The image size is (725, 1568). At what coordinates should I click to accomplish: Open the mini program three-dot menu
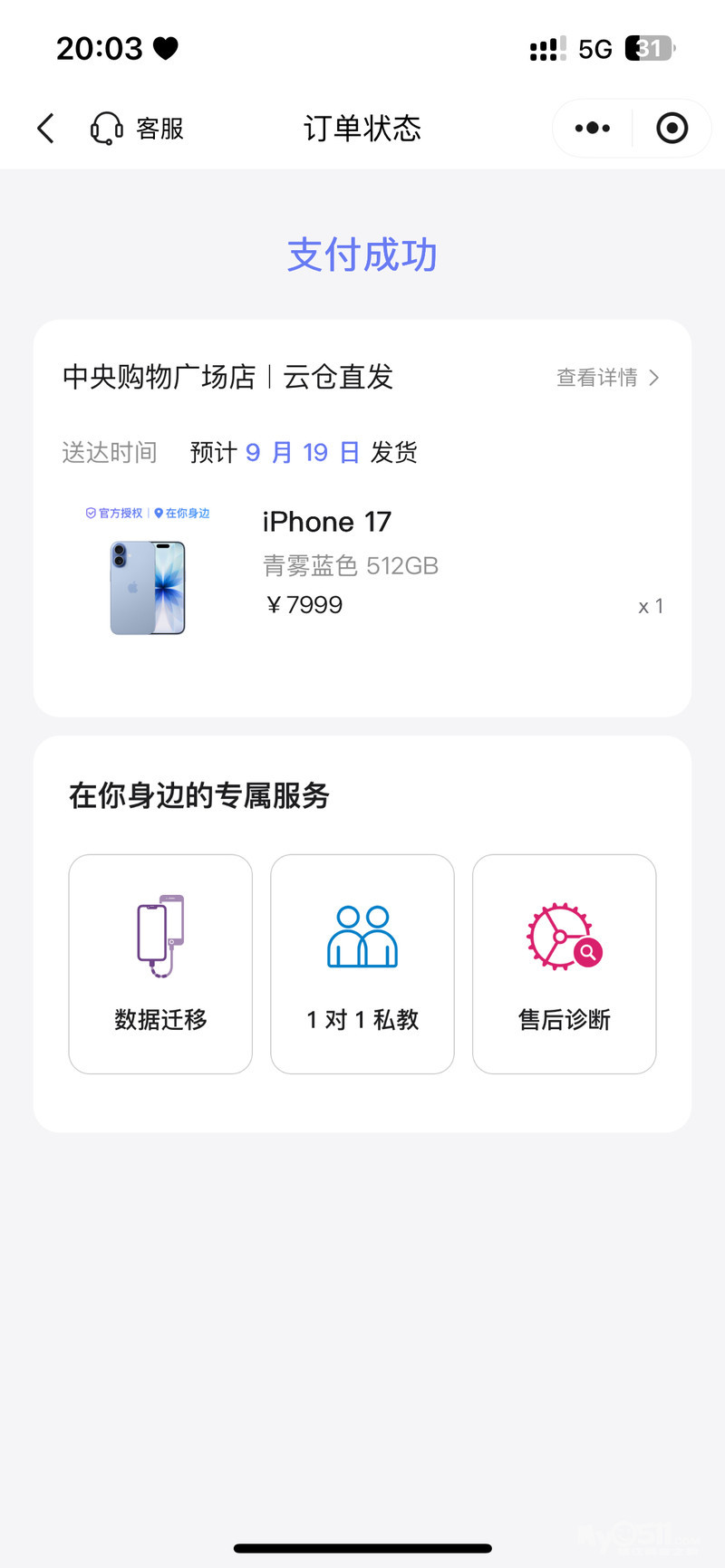pos(593,129)
